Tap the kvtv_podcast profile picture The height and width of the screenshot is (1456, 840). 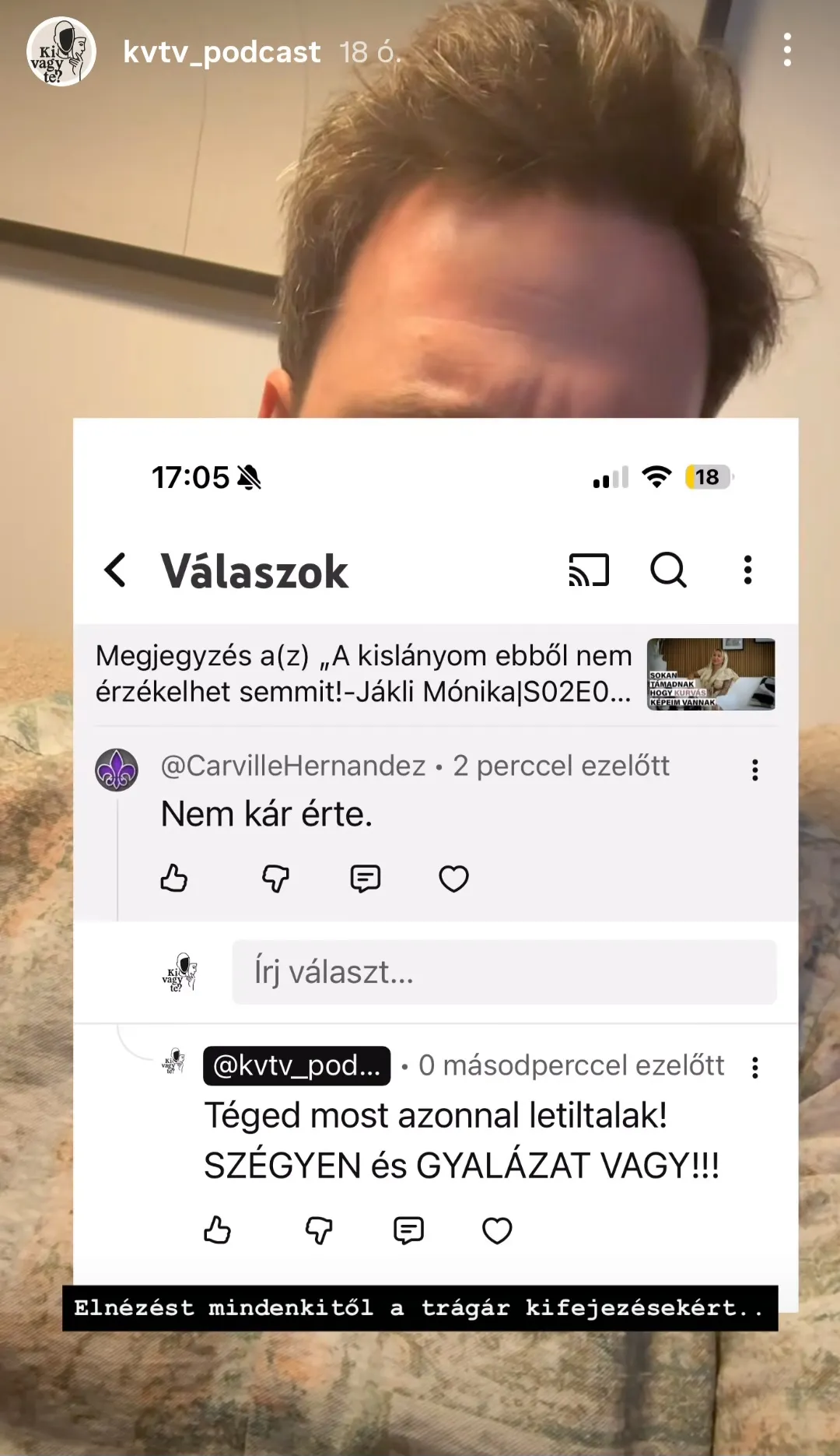pyautogui.click(x=61, y=52)
